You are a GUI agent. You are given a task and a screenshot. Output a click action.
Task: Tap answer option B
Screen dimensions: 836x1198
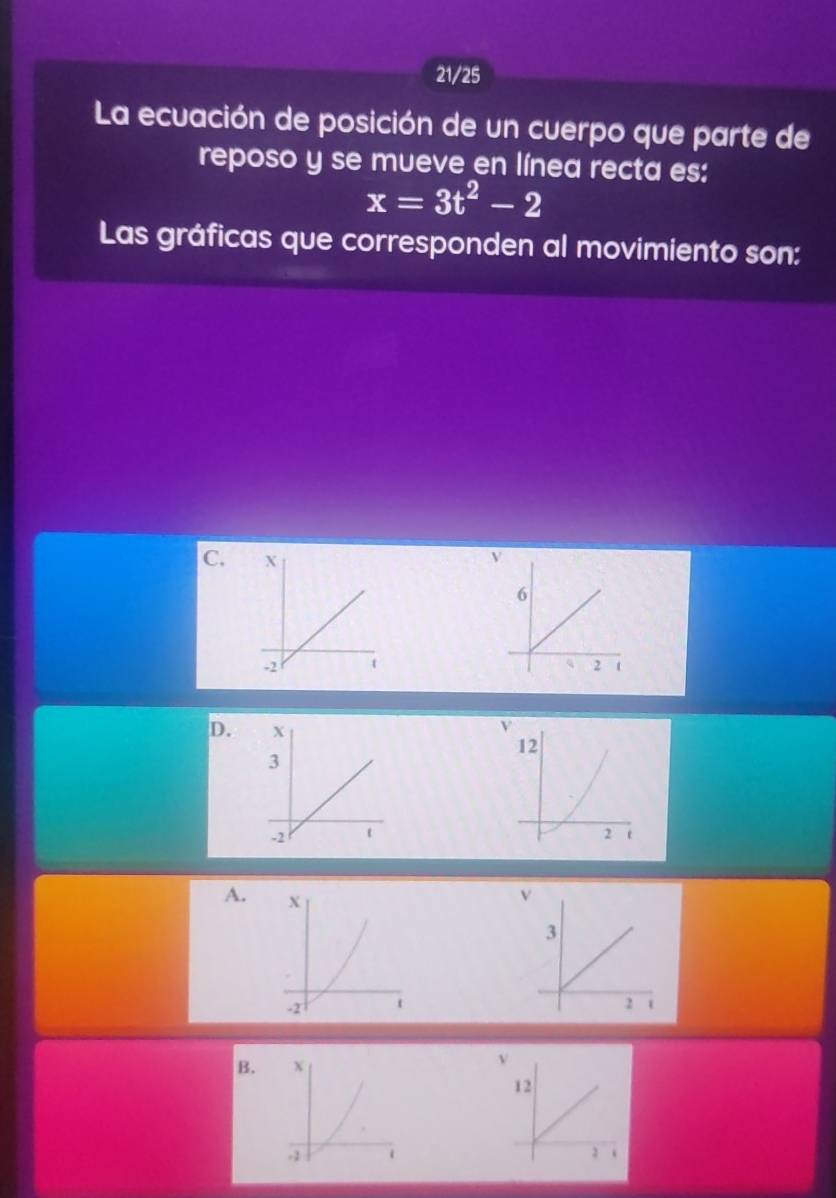tap(432, 1112)
